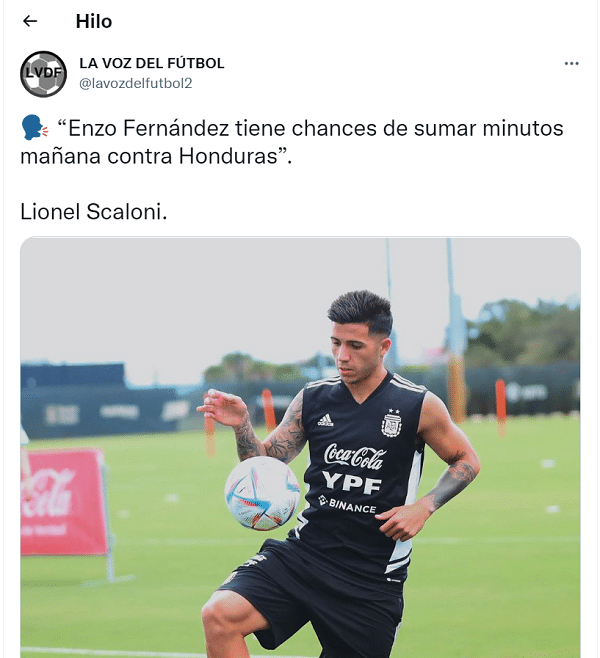Open the LVDF profile avatar

click(x=43, y=74)
